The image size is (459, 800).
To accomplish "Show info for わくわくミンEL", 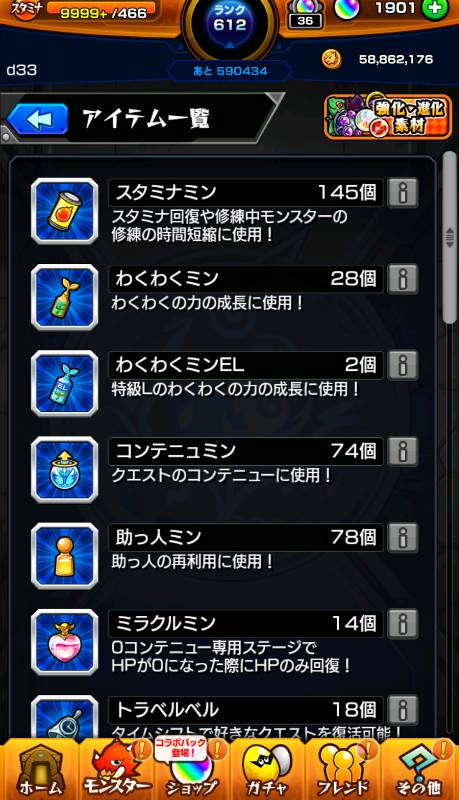I will coord(403,365).
